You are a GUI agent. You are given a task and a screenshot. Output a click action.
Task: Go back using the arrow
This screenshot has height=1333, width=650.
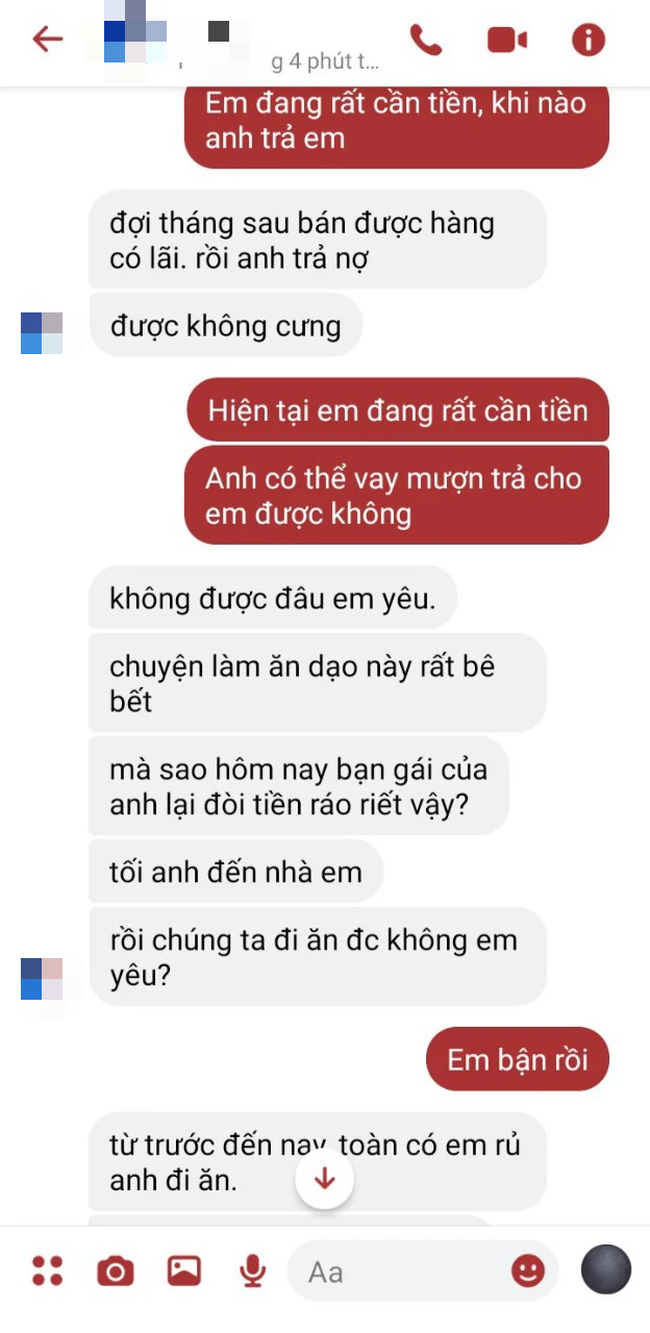click(x=47, y=39)
